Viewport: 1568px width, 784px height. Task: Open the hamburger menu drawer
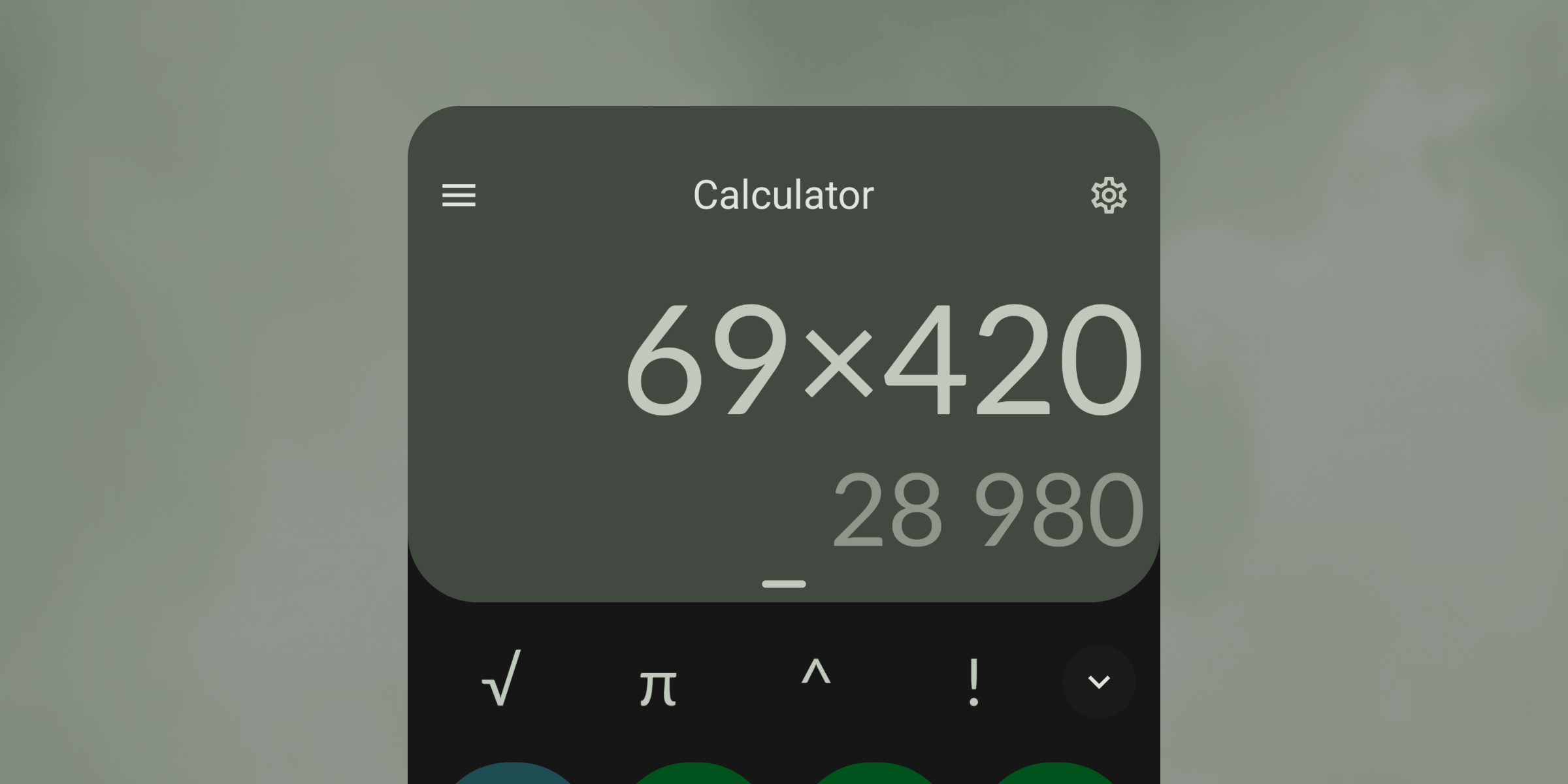(459, 195)
